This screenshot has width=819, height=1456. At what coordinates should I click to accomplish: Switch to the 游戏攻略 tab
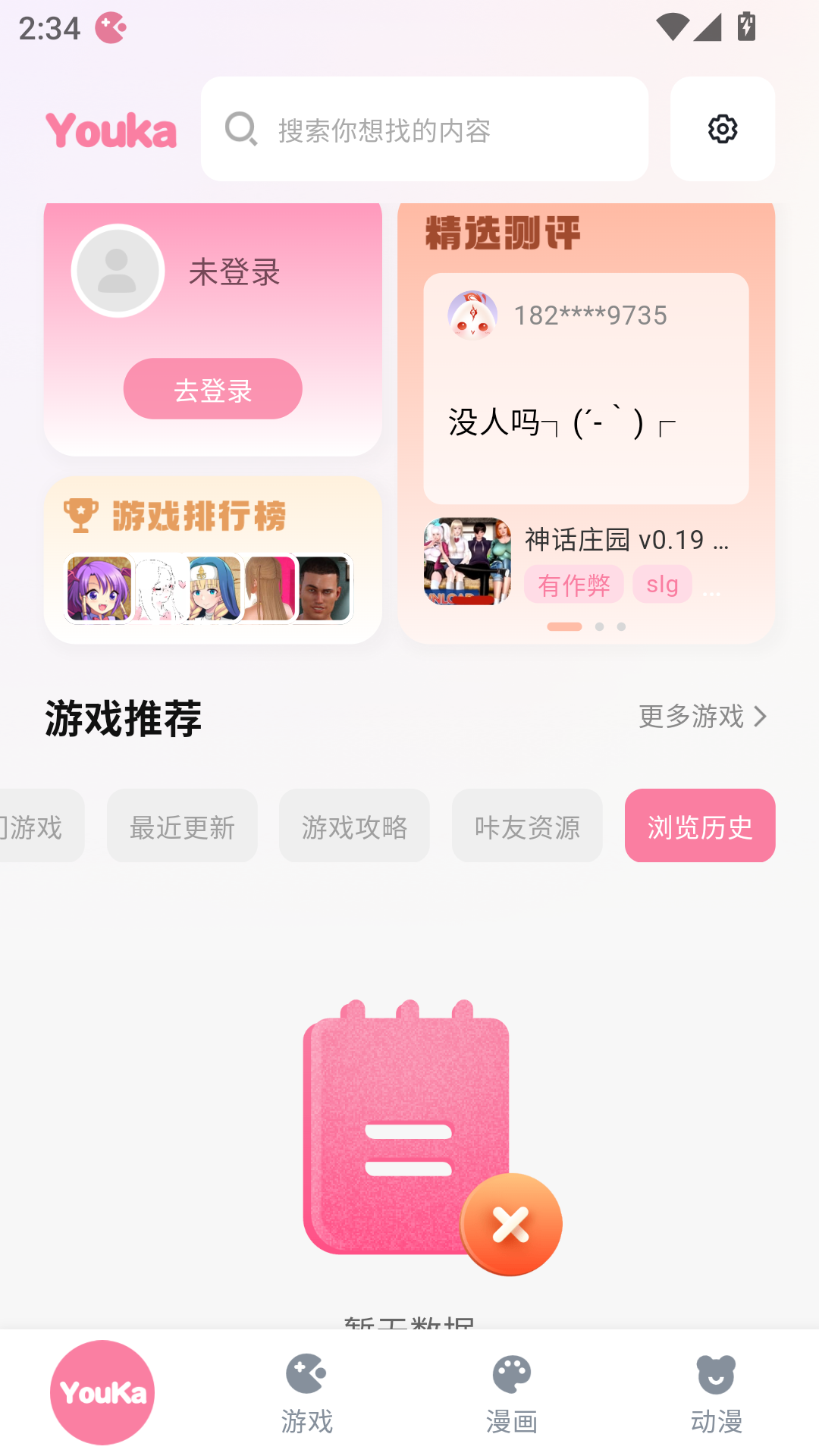click(354, 826)
